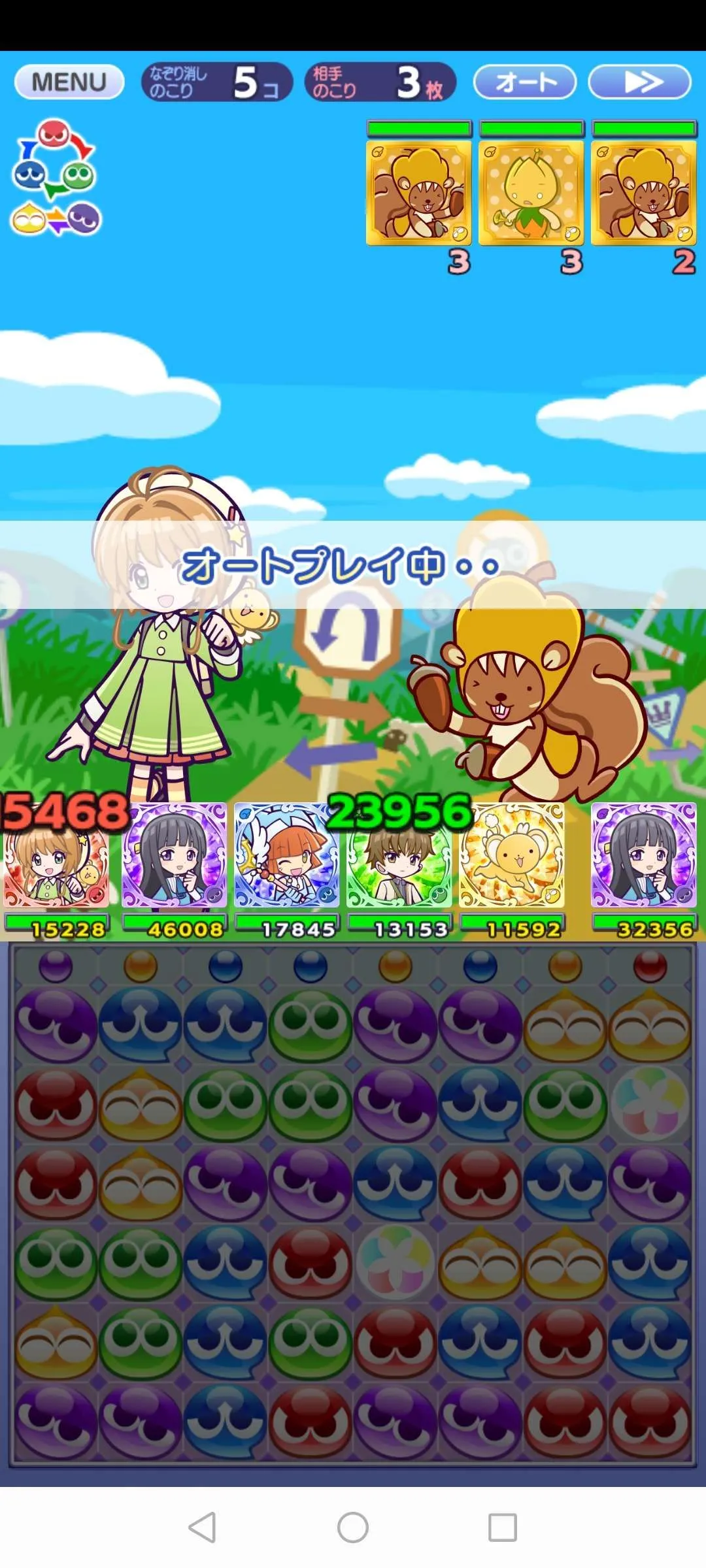Select the party card with HP 11592

[x=511, y=856]
